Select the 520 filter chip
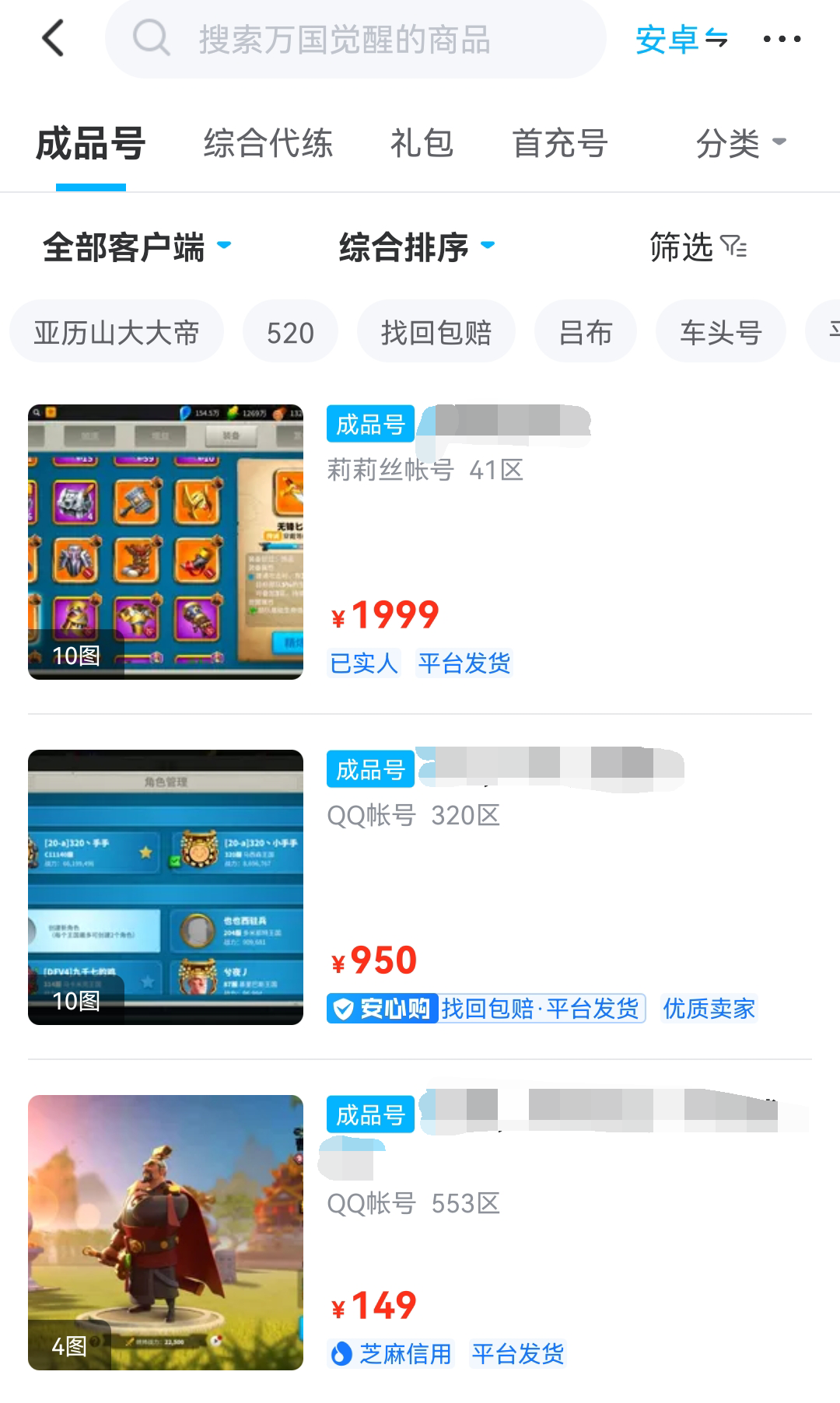This screenshot has width=840, height=1403. [x=290, y=332]
